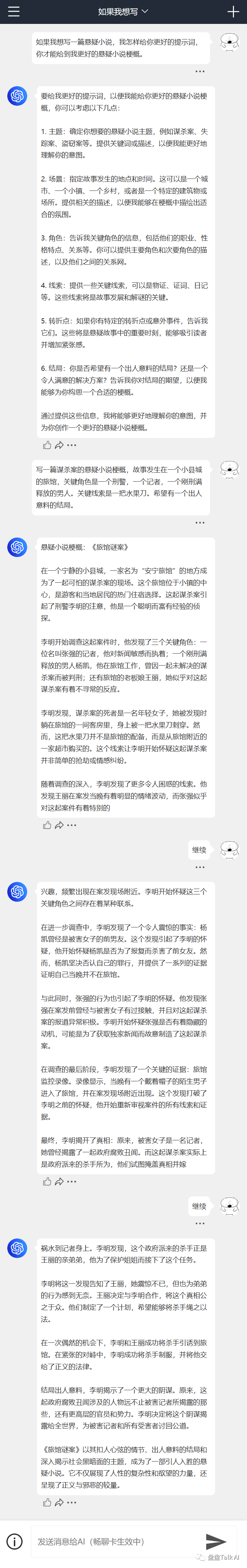This screenshot has height=1568, width=247.
Task: Open more options under the prompt tips reply
Action: tap(72, 445)
